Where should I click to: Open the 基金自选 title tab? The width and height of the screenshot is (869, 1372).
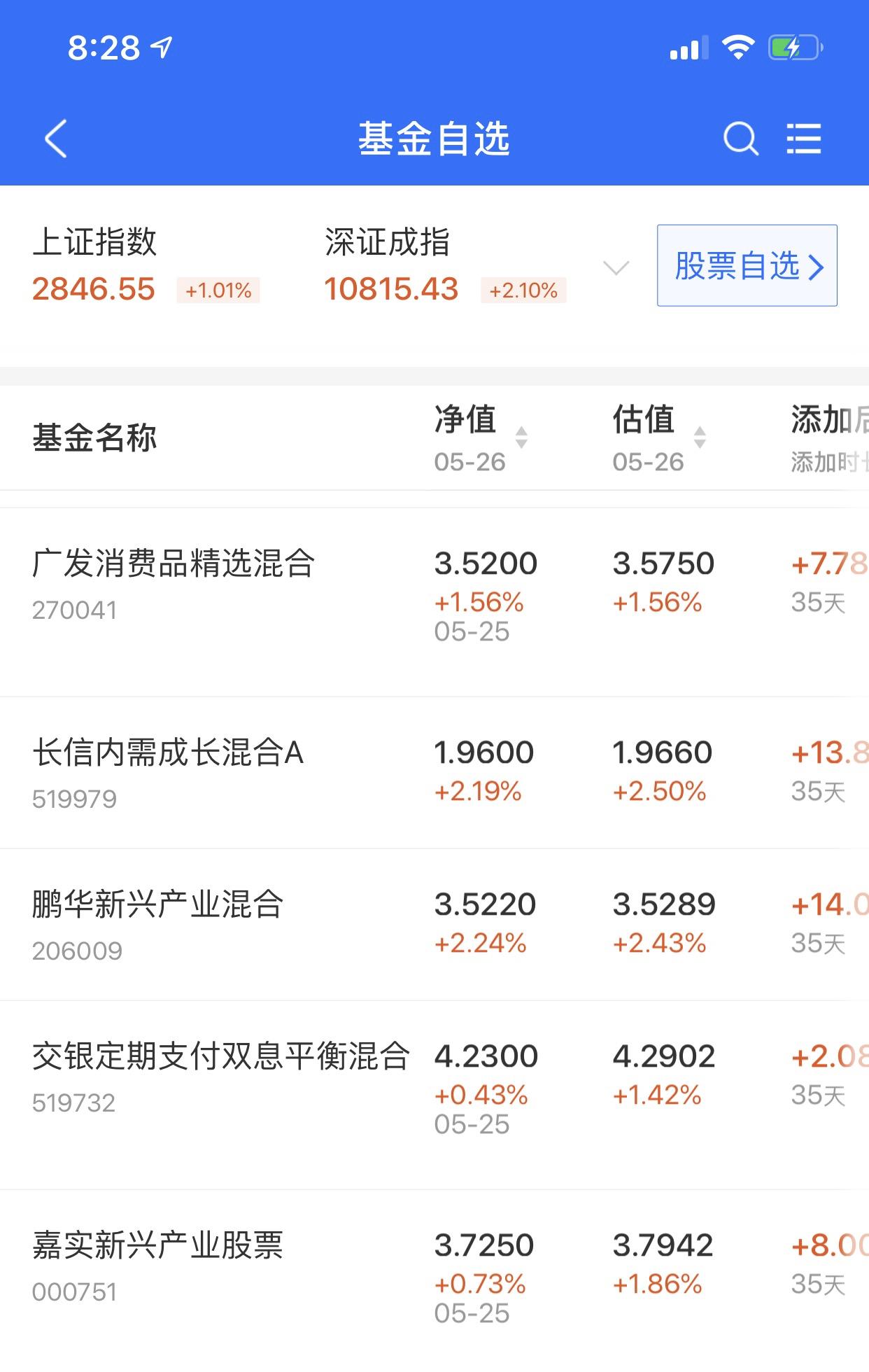click(x=434, y=139)
